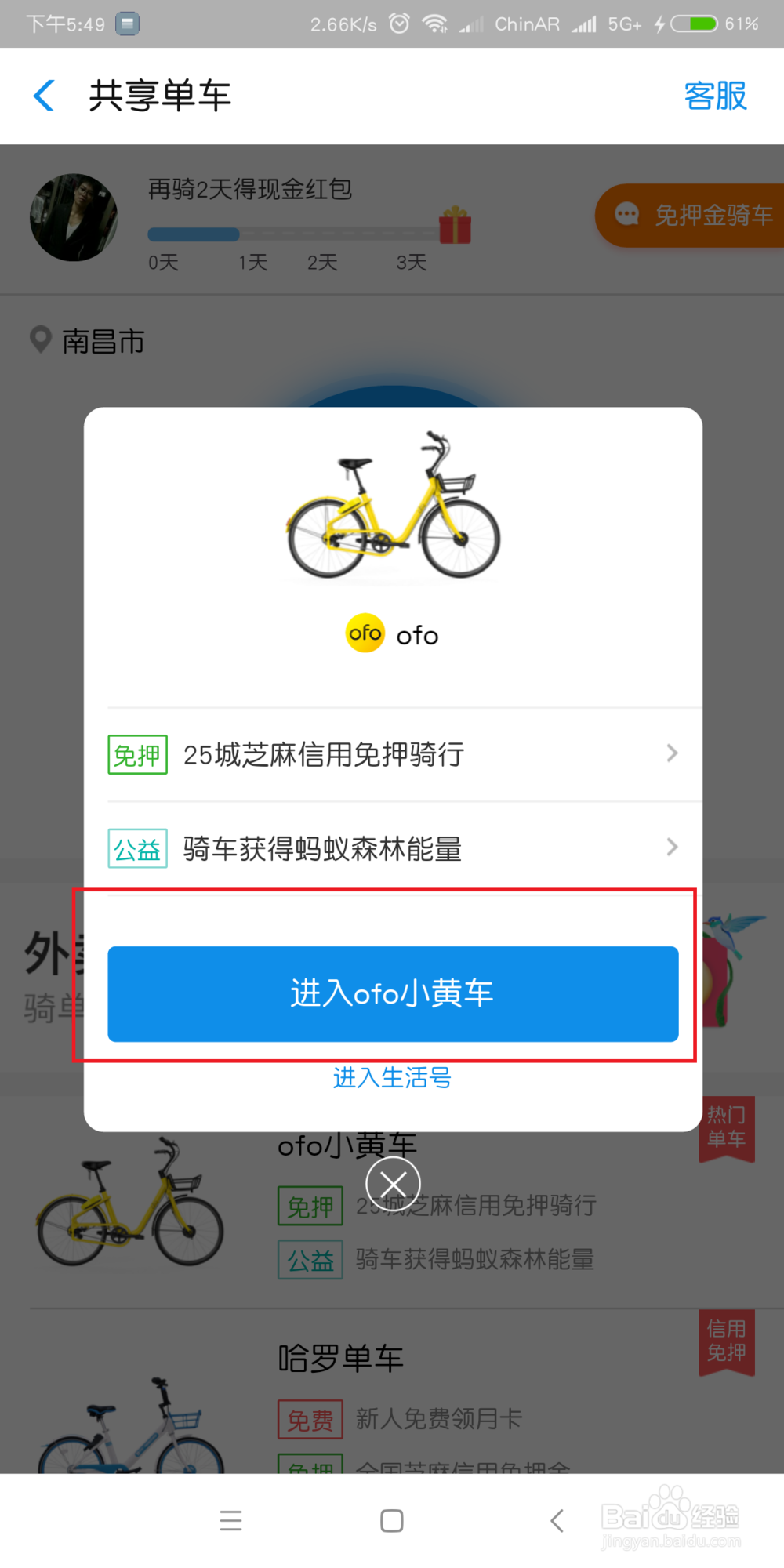Tap the chat bubble on 免押金骑车 button
The width and height of the screenshot is (784, 1568).
click(x=626, y=213)
